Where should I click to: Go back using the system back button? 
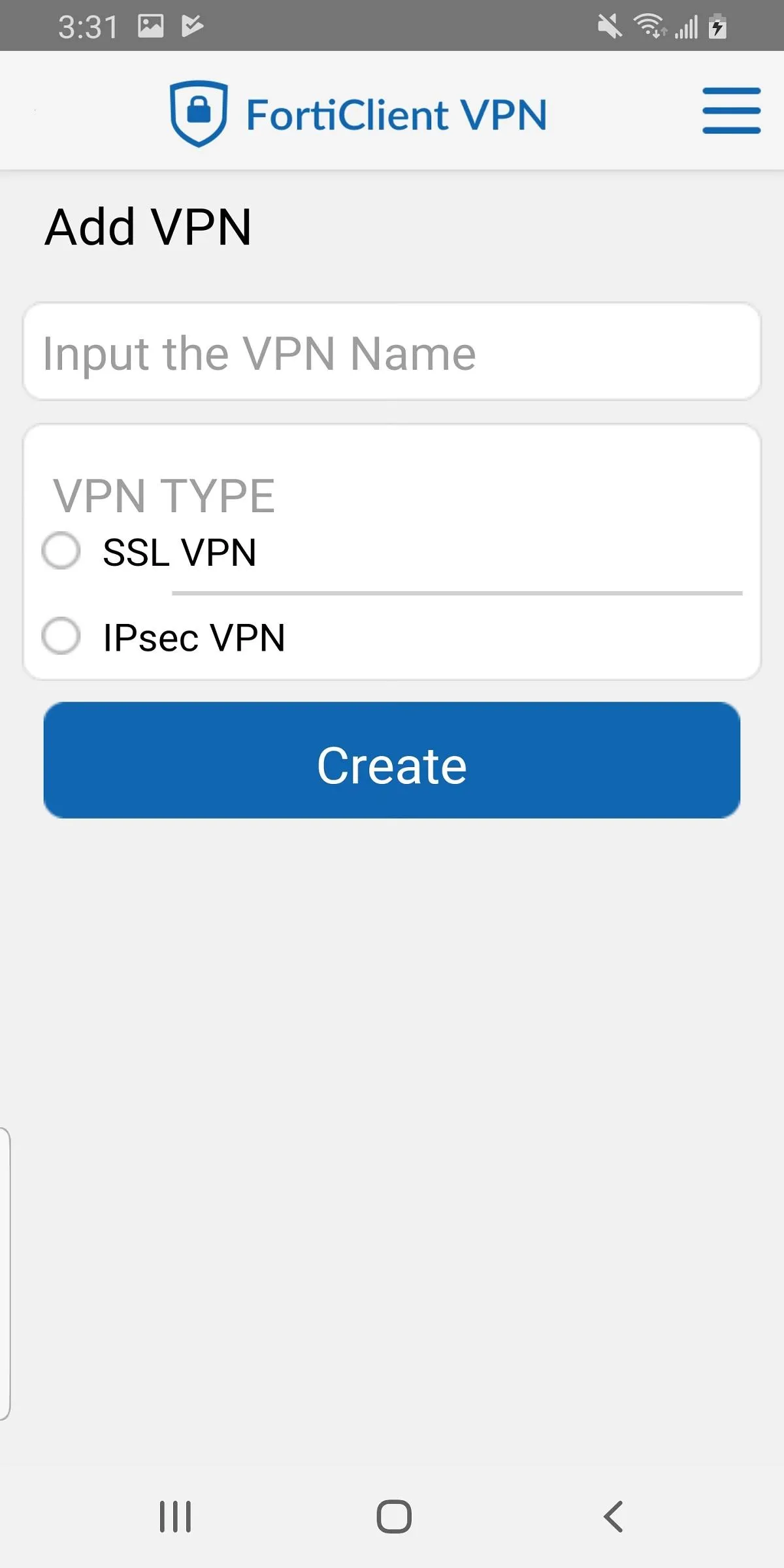[x=613, y=1516]
